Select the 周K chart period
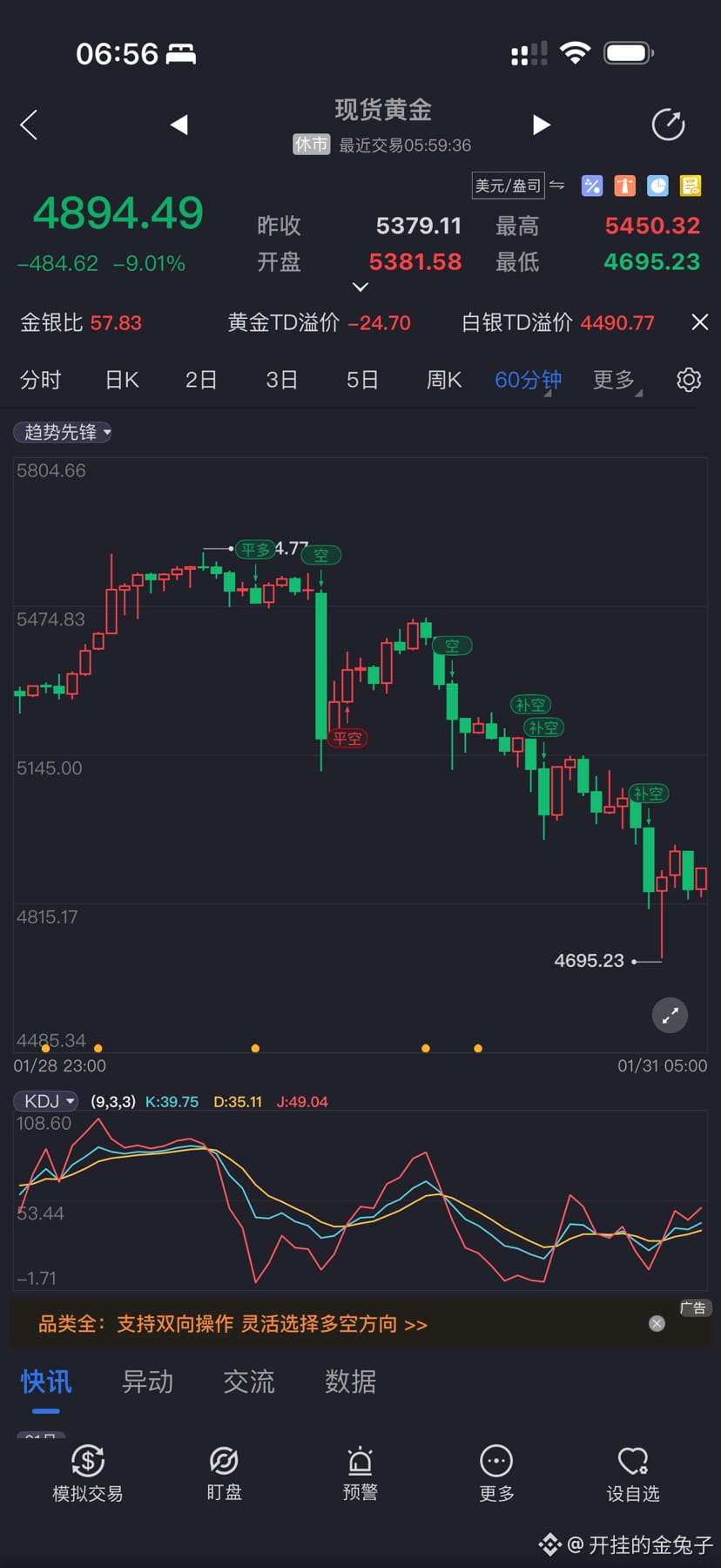 [443, 380]
